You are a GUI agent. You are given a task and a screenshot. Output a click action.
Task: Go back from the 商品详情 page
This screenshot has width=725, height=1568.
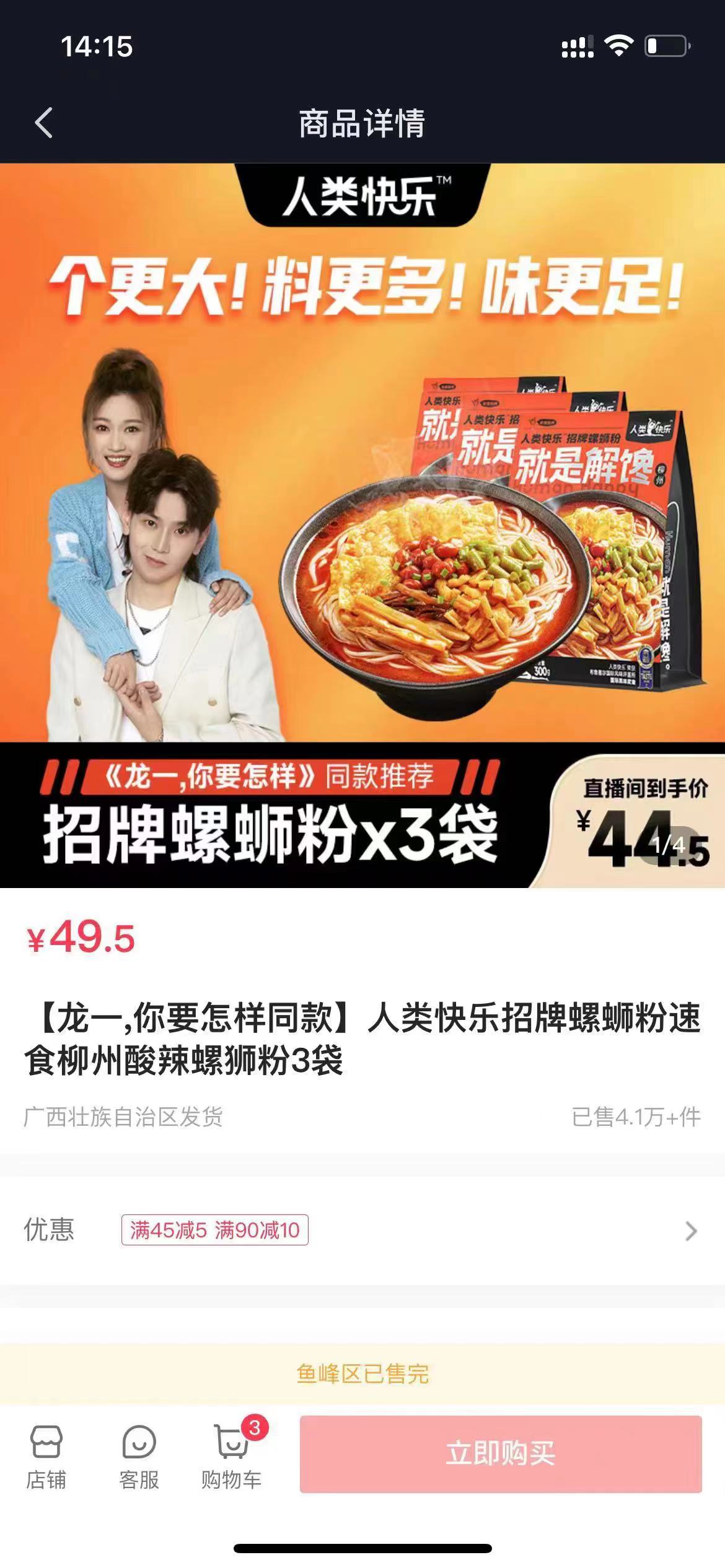click(x=43, y=123)
